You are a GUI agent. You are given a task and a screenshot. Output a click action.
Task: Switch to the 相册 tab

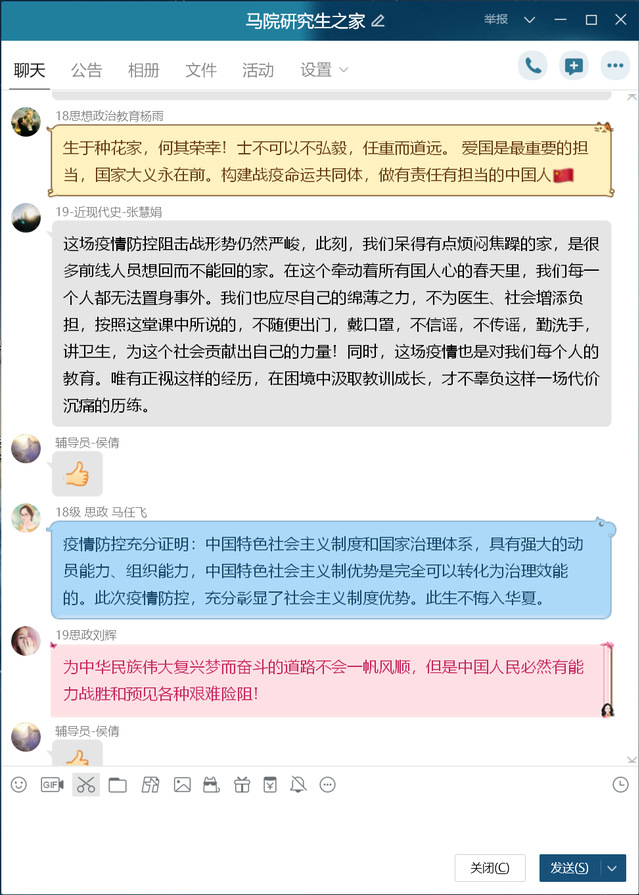click(x=143, y=70)
